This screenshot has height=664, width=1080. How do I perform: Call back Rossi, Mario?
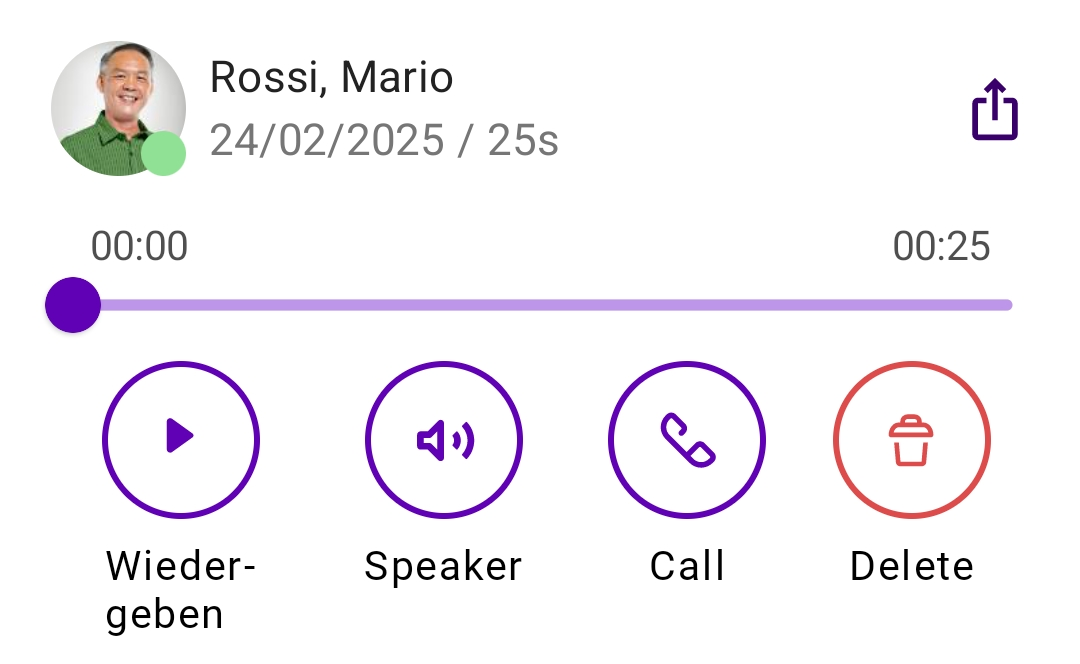(x=686, y=440)
